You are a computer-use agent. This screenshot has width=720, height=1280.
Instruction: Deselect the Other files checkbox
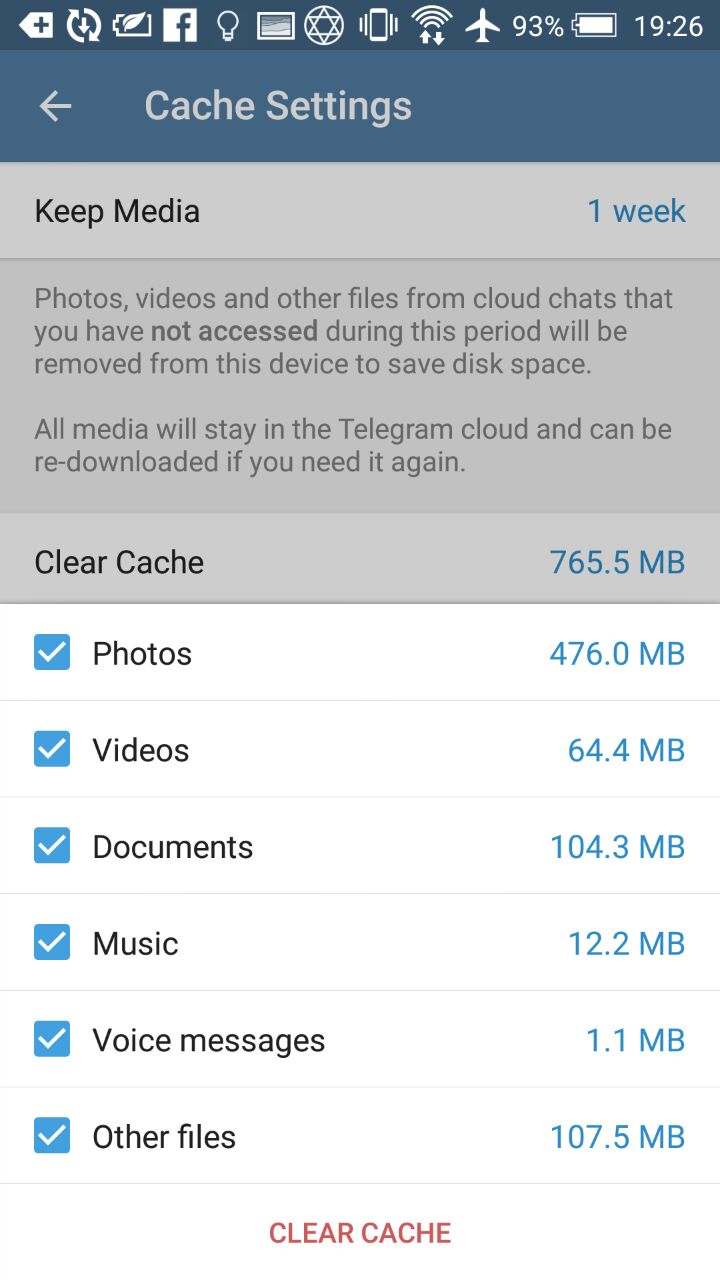[52, 1136]
